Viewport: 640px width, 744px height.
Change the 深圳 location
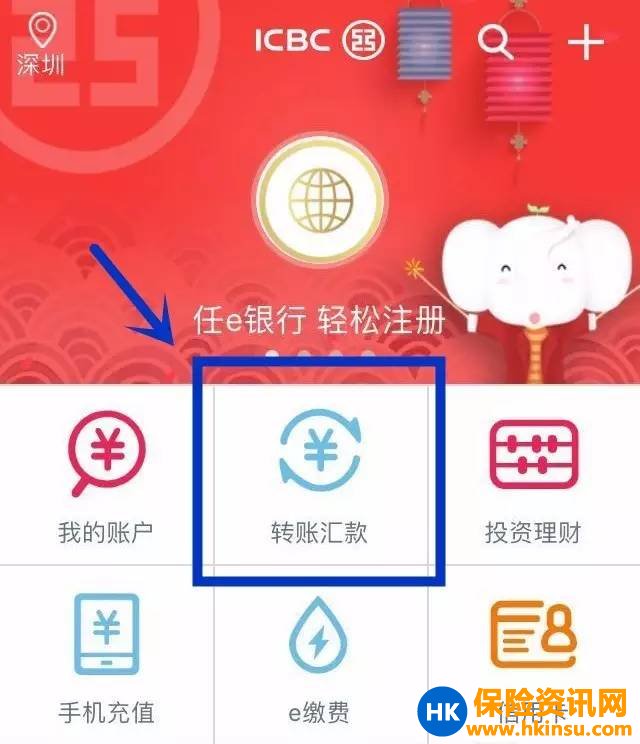[41, 46]
